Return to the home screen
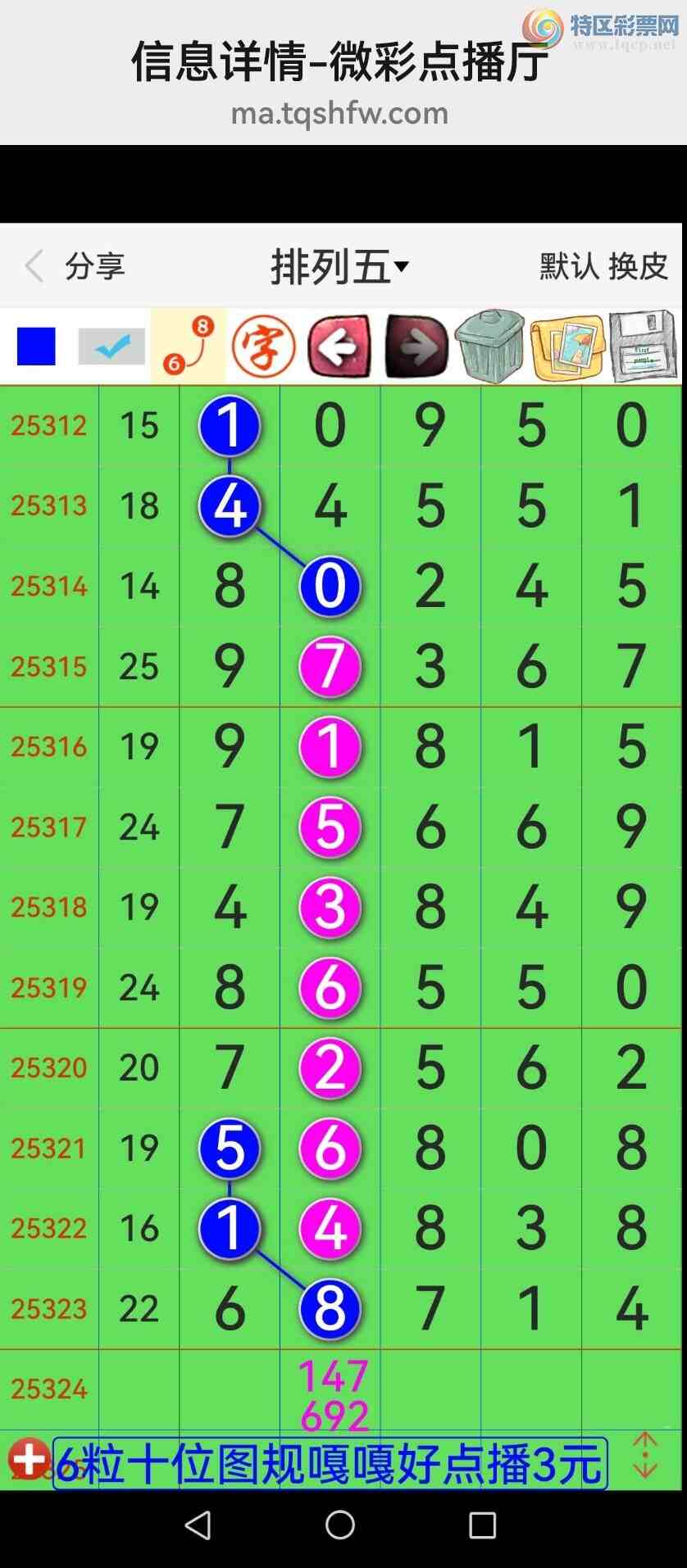This screenshot has width=687, height=1568. pyautogui.click(x=340, y=1525)
